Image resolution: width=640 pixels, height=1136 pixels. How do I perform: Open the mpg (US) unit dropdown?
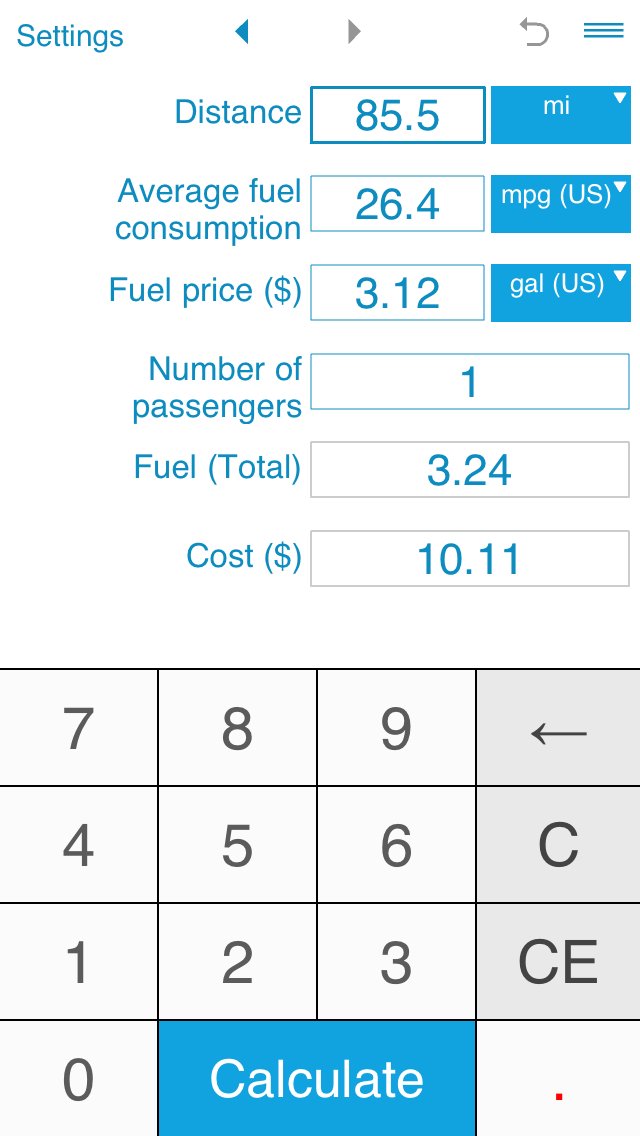(x=560, y=205)
